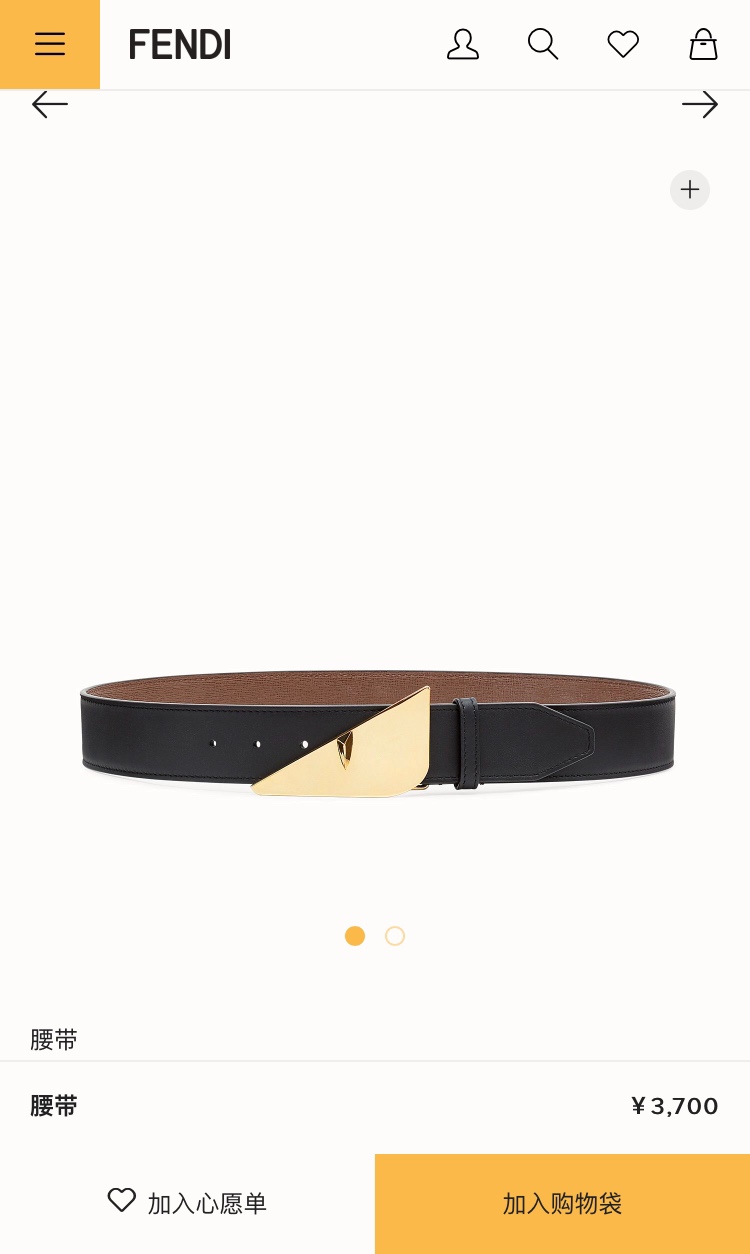Viewport: 750px width, 1254px height.
Task: Tap the FENDI logo to go home
Action: point(180,44)
